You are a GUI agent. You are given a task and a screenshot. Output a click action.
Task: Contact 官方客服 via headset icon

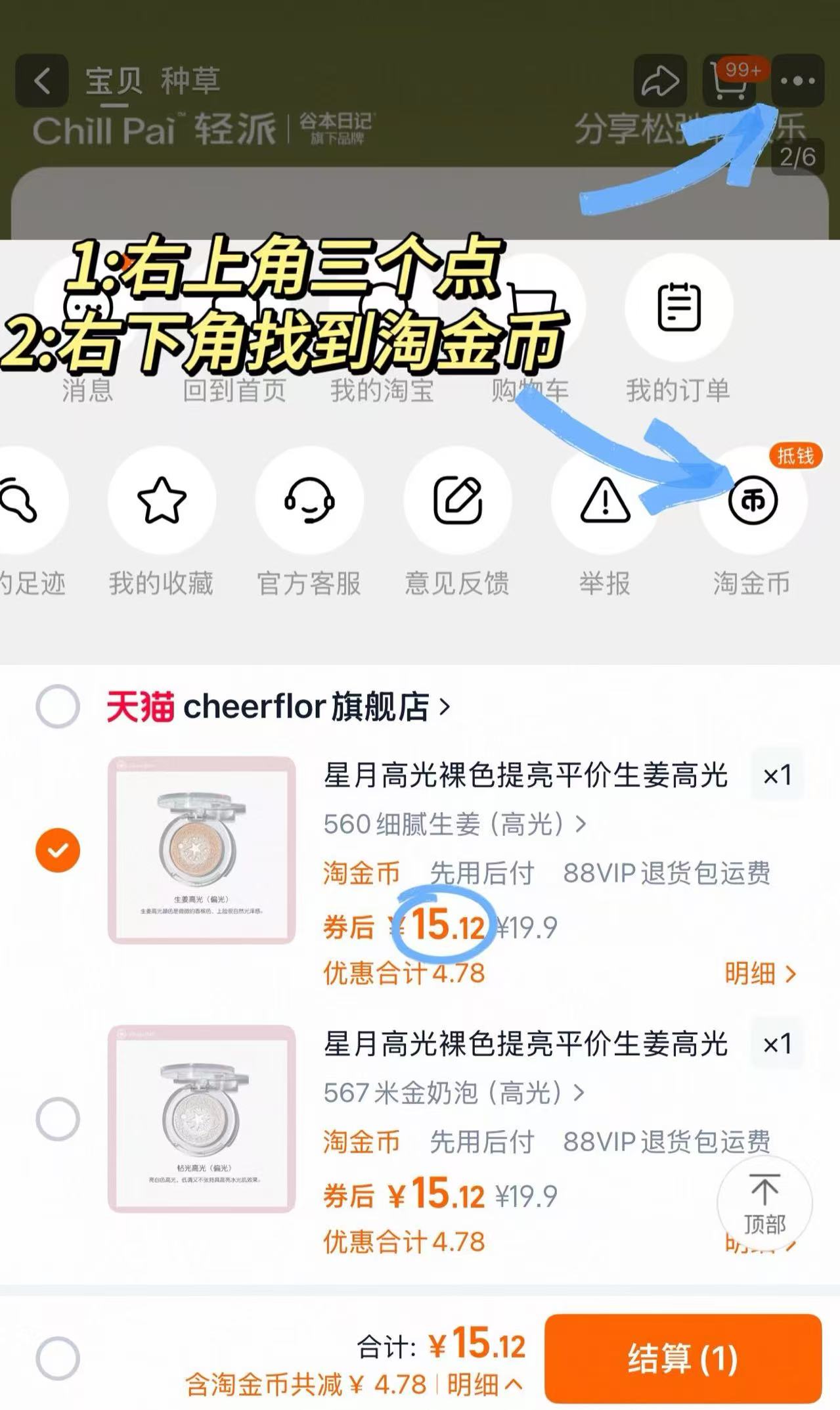point(309,499)
